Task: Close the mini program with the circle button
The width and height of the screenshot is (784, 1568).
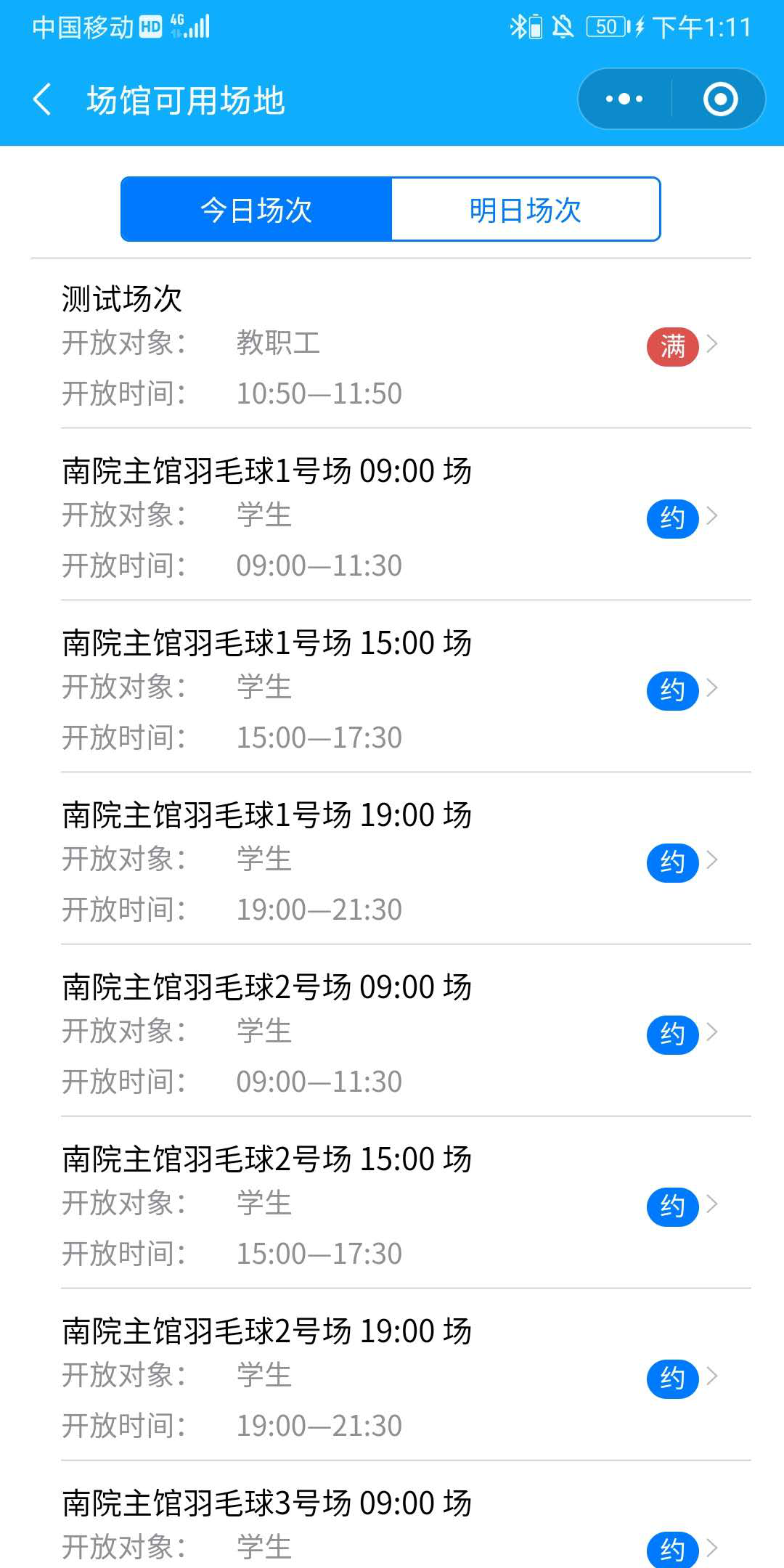Action: (720, 99)
